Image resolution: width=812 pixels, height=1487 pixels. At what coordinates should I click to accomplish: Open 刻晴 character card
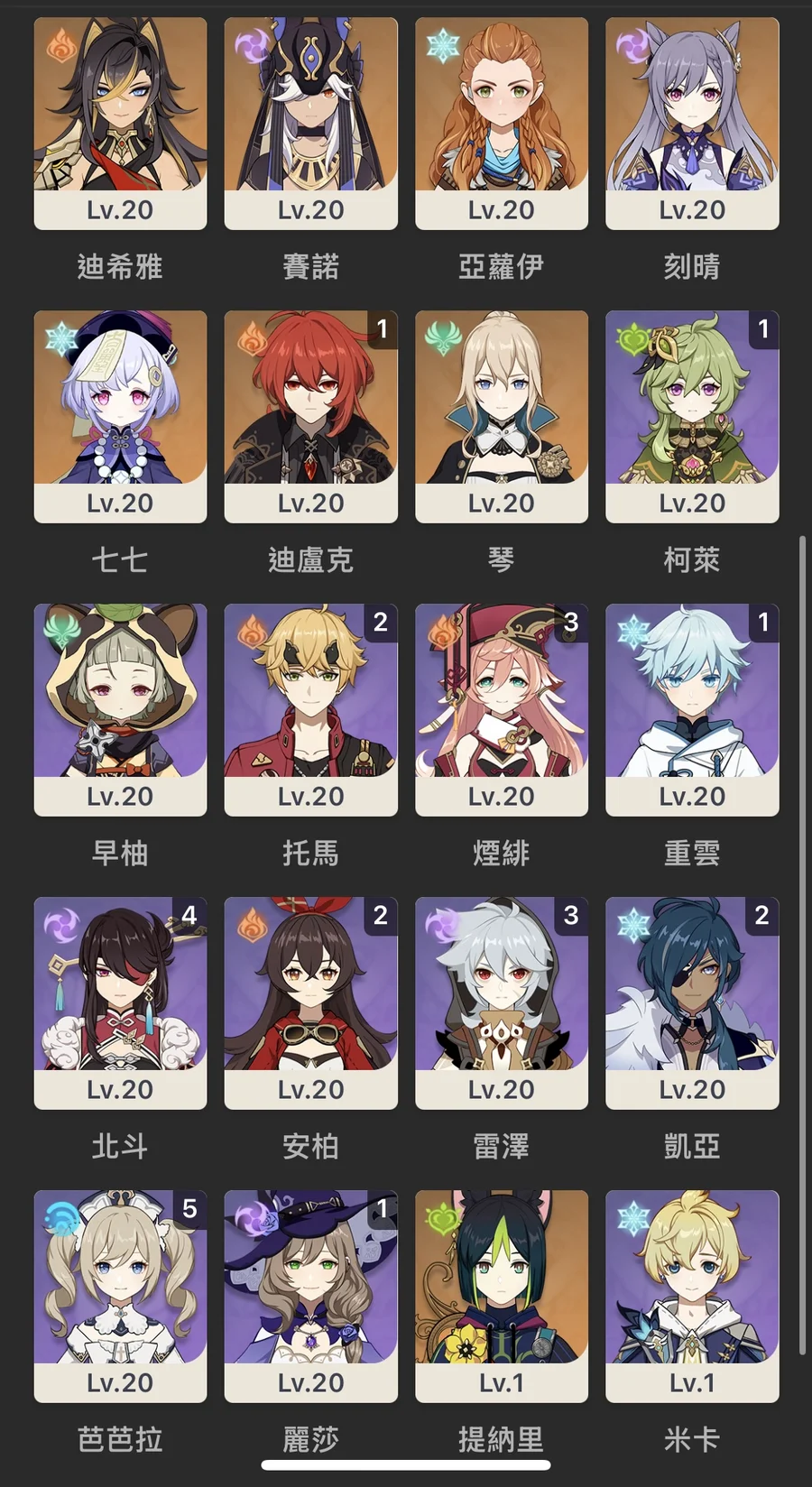coord(692,124)
